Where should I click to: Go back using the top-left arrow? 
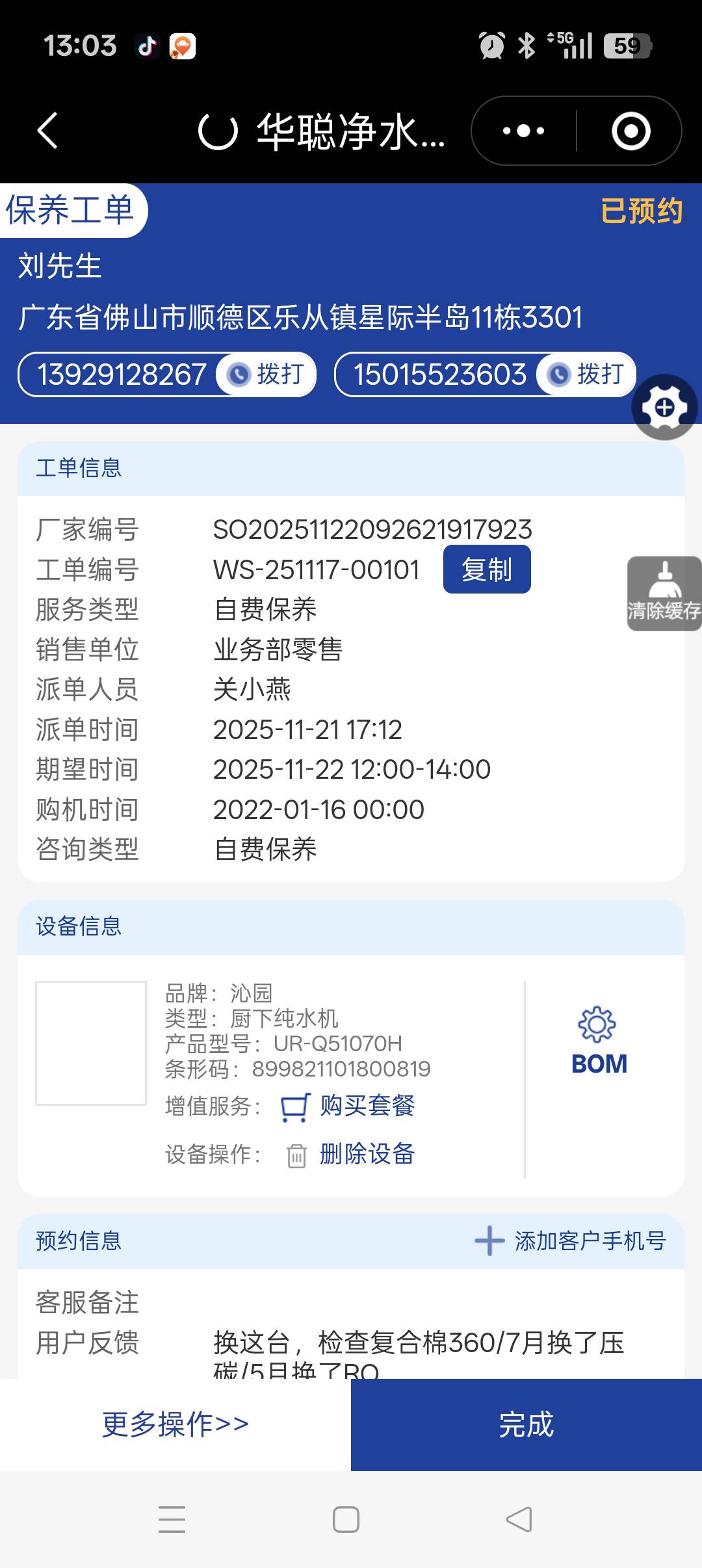[47, 131]
